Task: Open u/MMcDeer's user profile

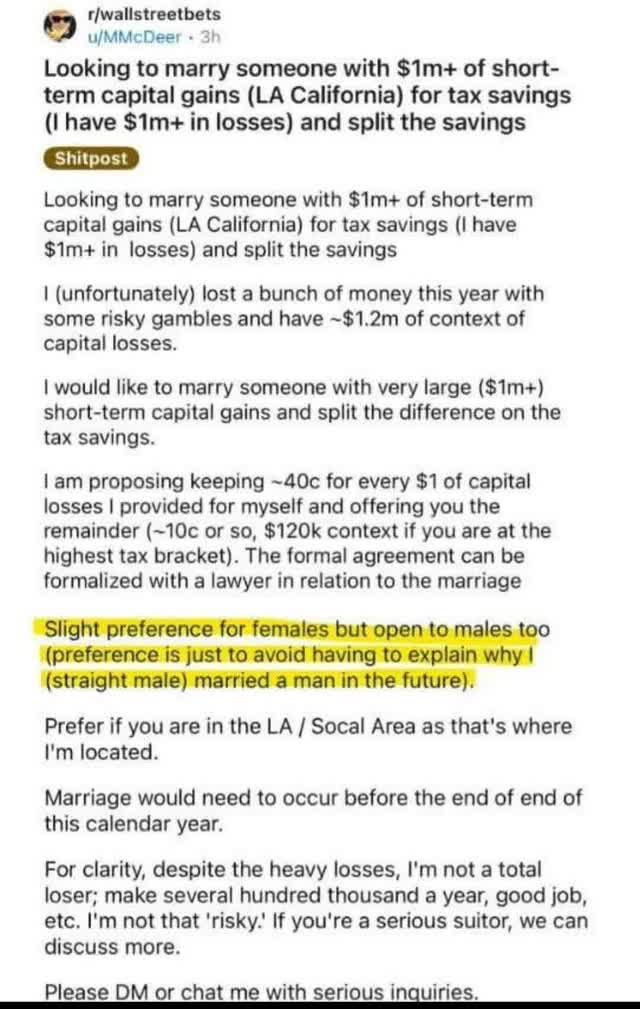Action: tap(134, 37)
